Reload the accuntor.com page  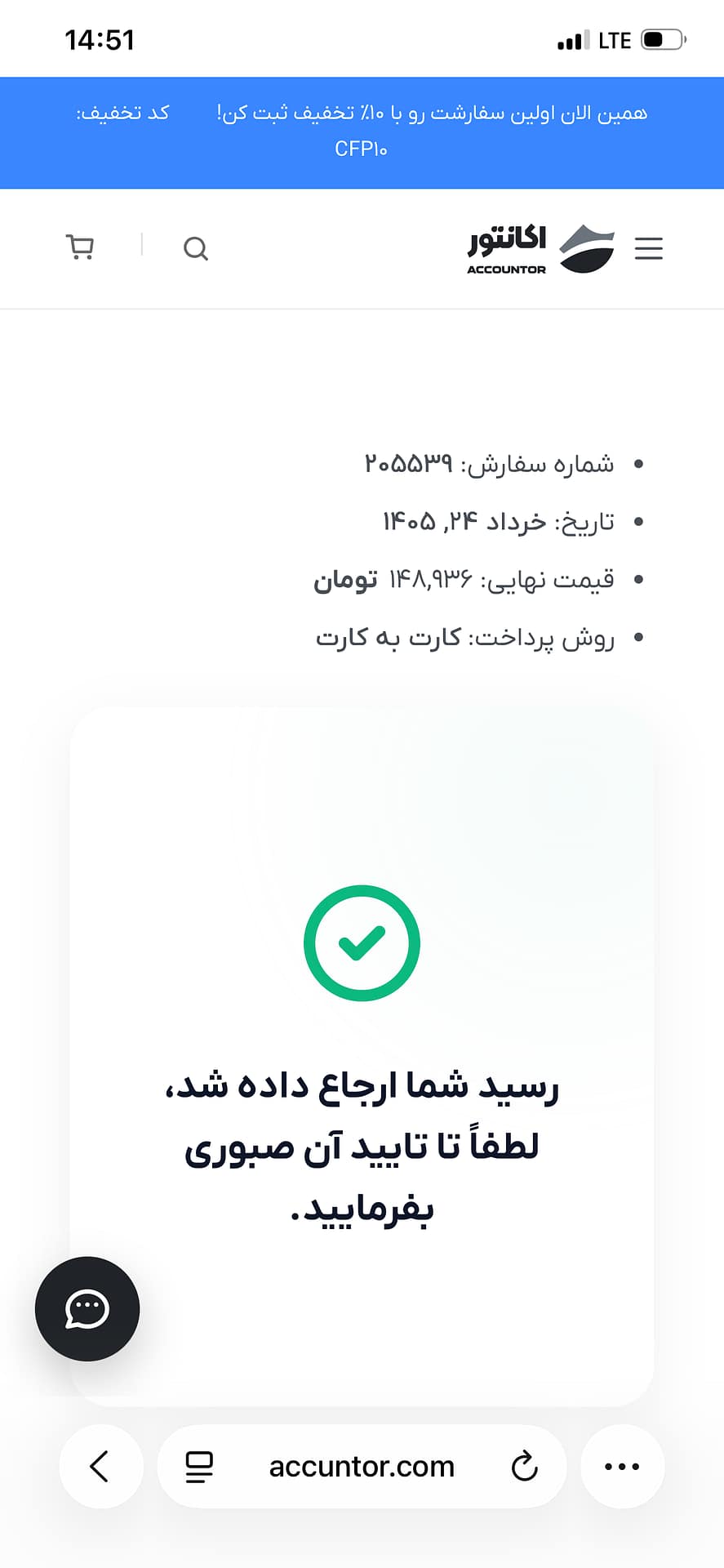524,1467
